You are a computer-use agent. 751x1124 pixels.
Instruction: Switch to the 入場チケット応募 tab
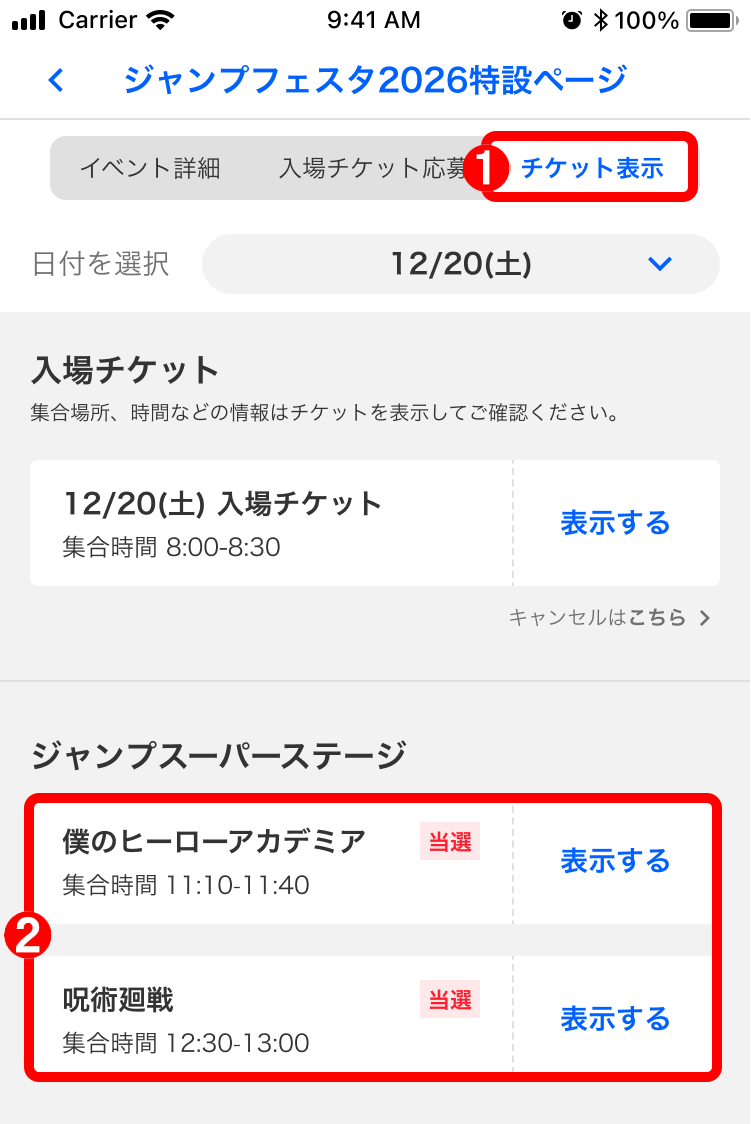pos(372,168)
